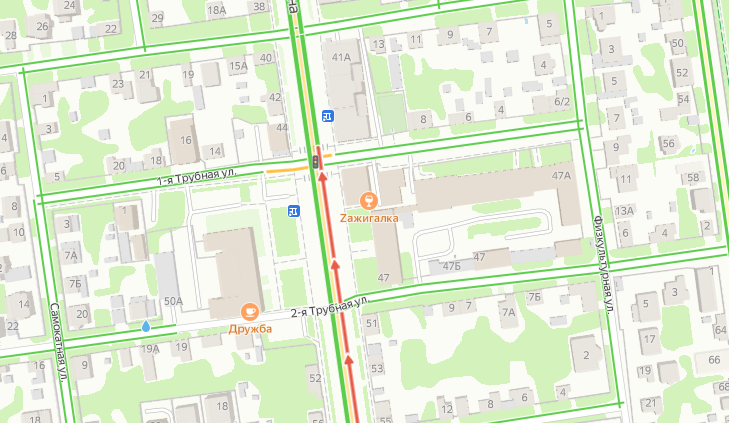Tap the water drop marker near 19А
Image resolution: width=729 pixels, height=423 pixels.
pos(146,326)
